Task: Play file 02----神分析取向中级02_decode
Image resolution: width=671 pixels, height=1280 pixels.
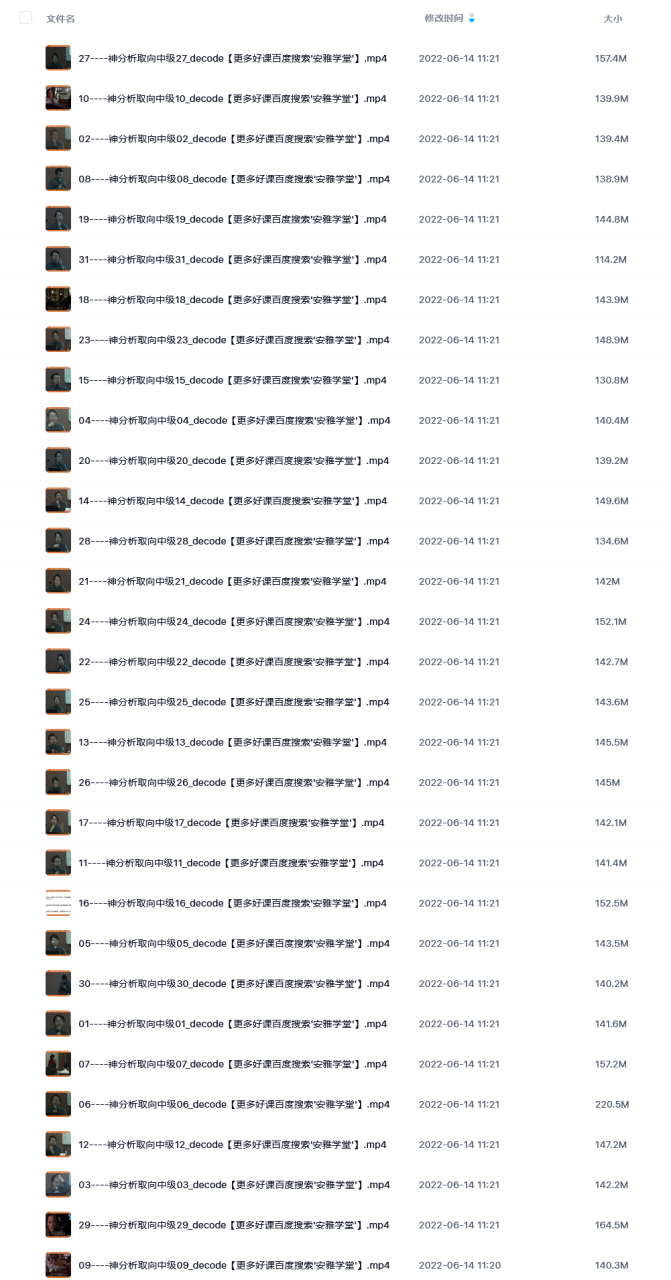Action: point(233,138)
